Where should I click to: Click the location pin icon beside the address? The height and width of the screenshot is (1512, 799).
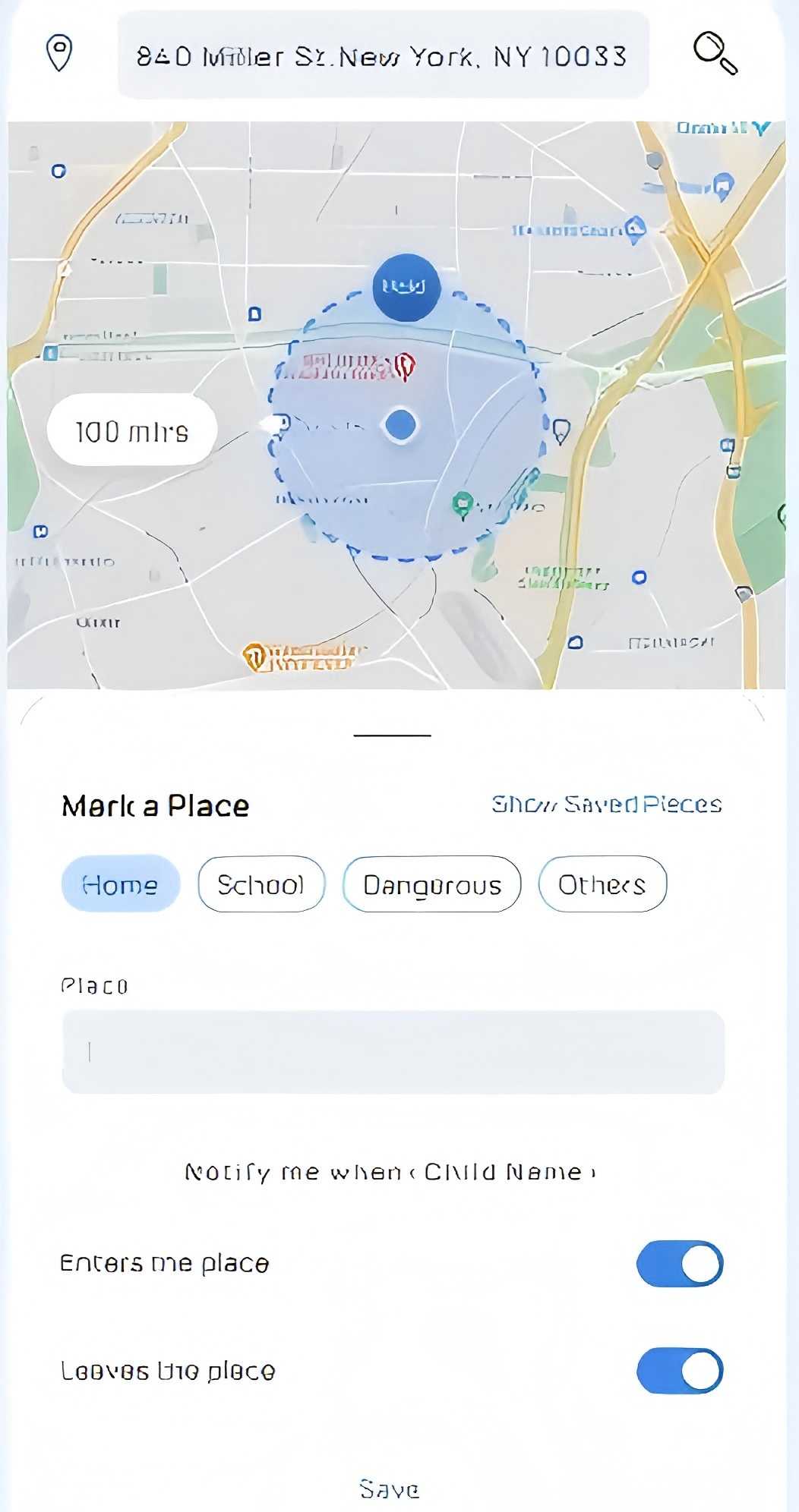pos(60,55)
